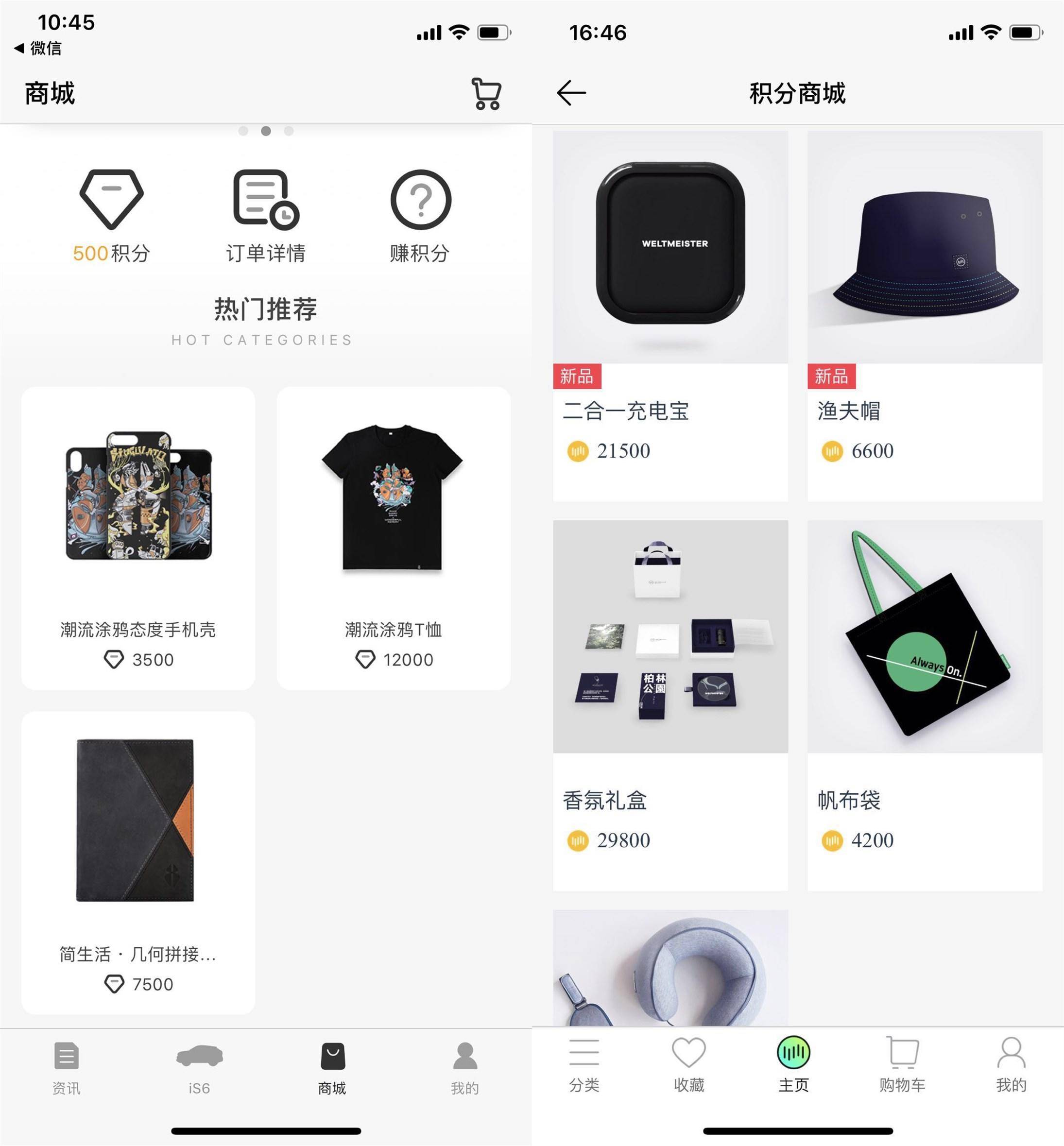Open the 香氛礼盒 product
This screenshot has width=1064, height=1146.
point(670,705)
